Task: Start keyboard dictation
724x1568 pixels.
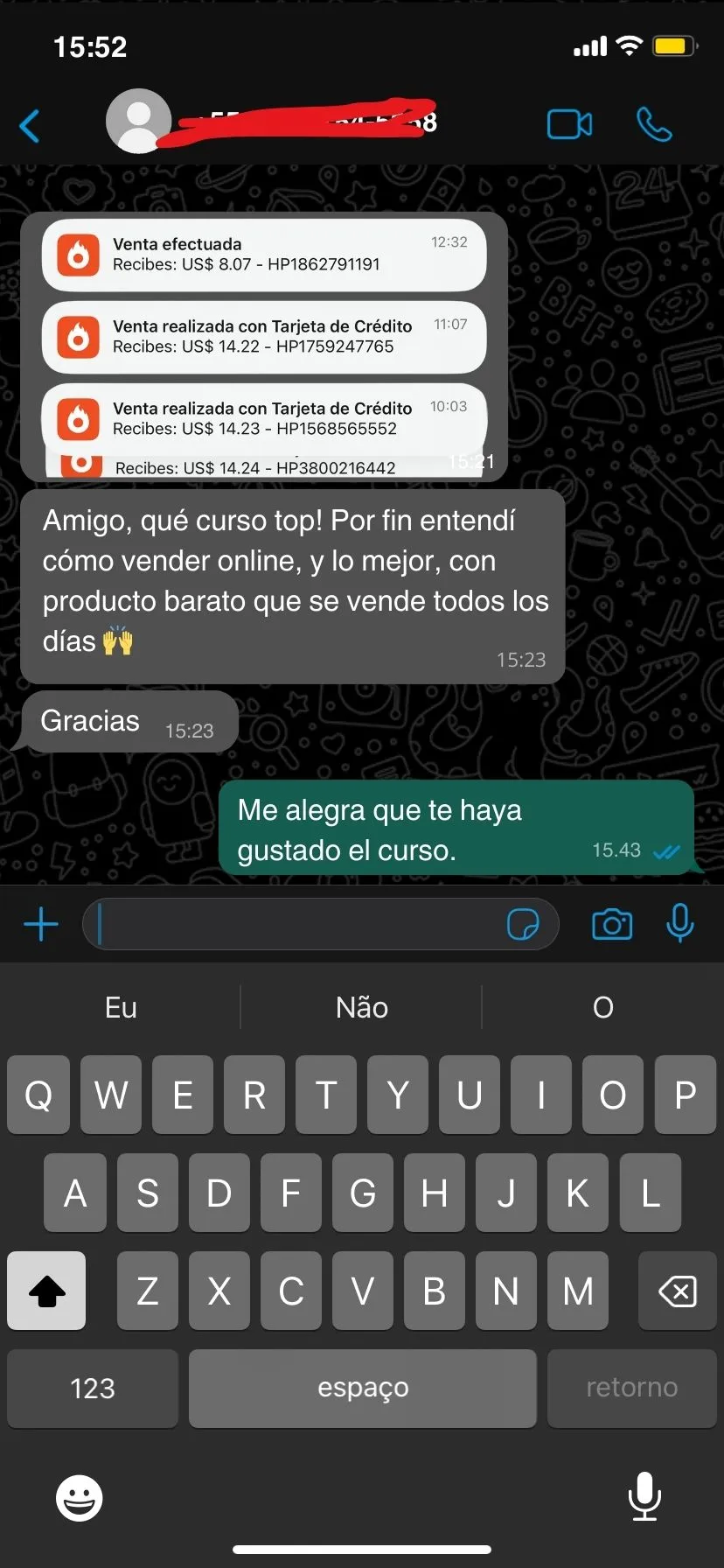Action: tap(644, 1495)
